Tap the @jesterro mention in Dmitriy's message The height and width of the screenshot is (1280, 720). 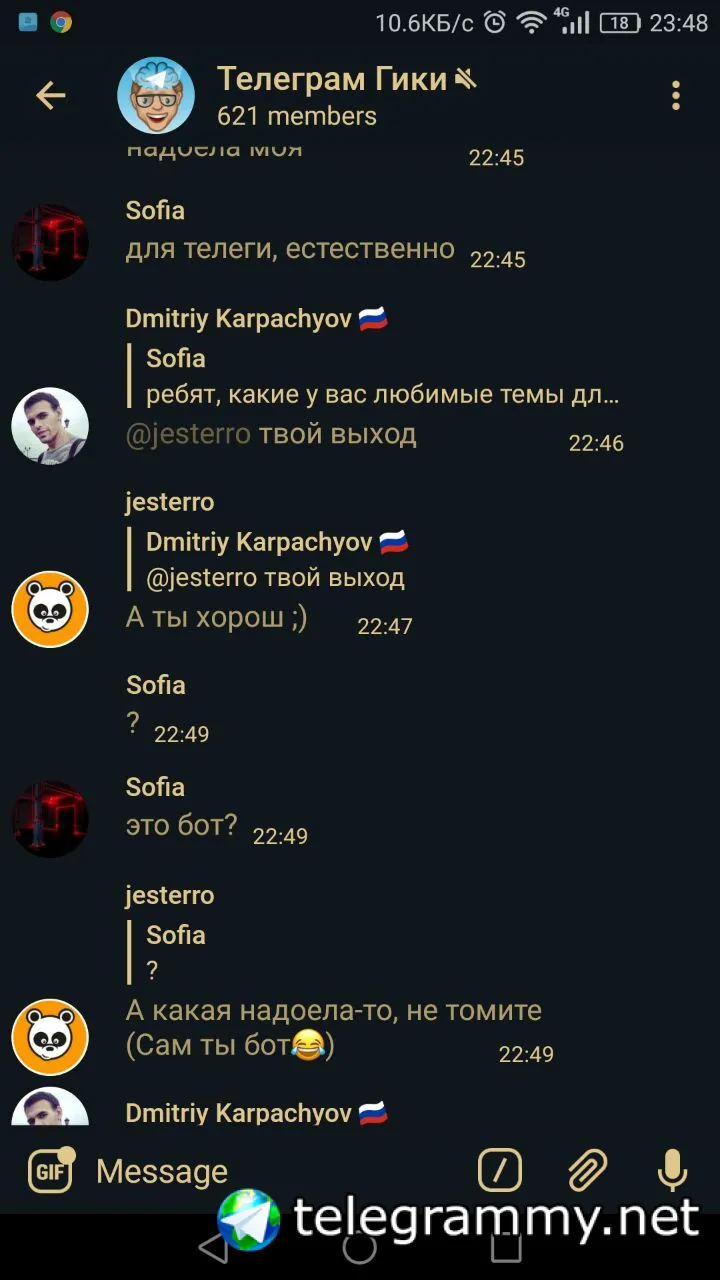click(x=188, y=435)
